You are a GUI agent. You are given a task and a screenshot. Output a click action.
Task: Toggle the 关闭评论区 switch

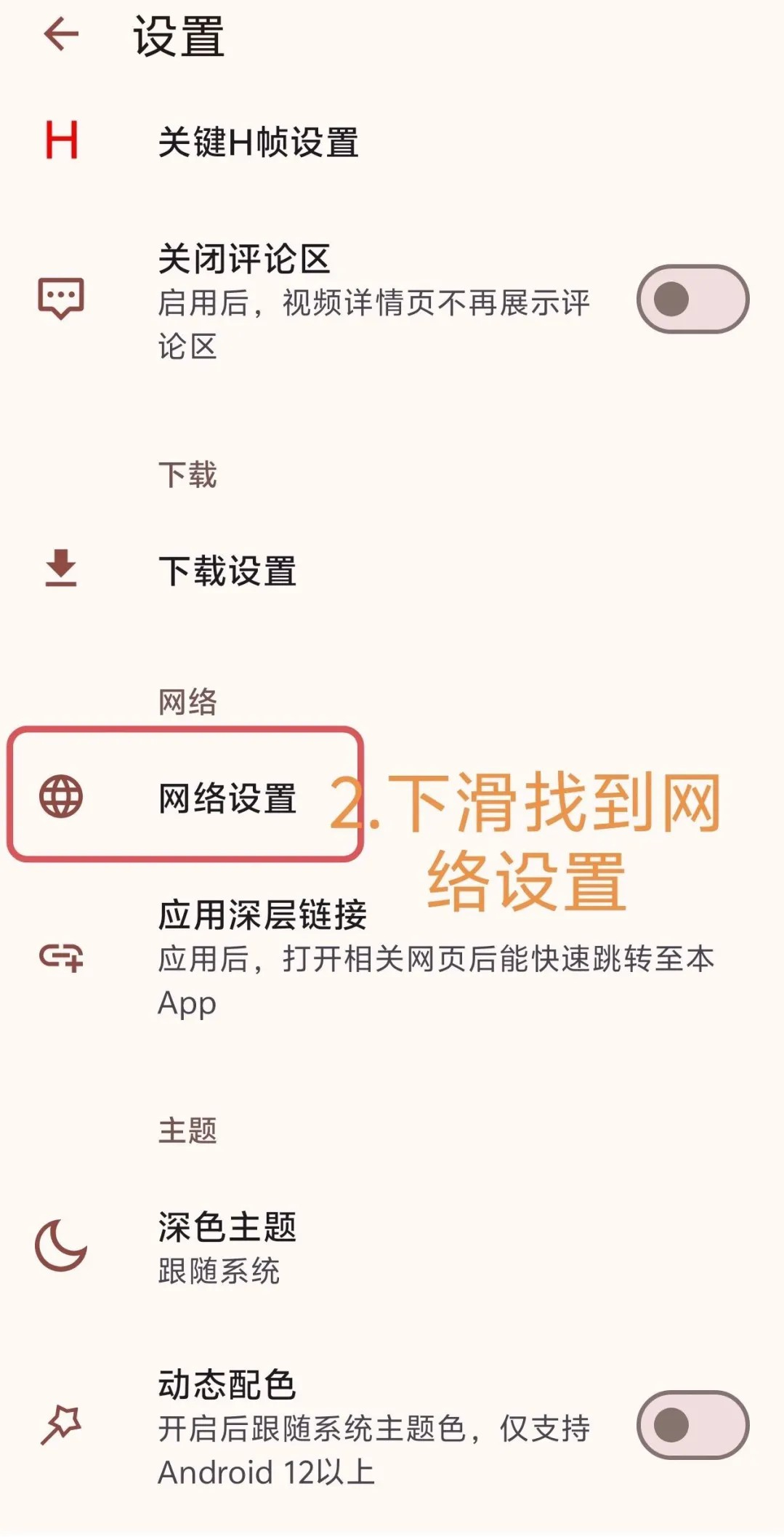(x=692, y=299)
